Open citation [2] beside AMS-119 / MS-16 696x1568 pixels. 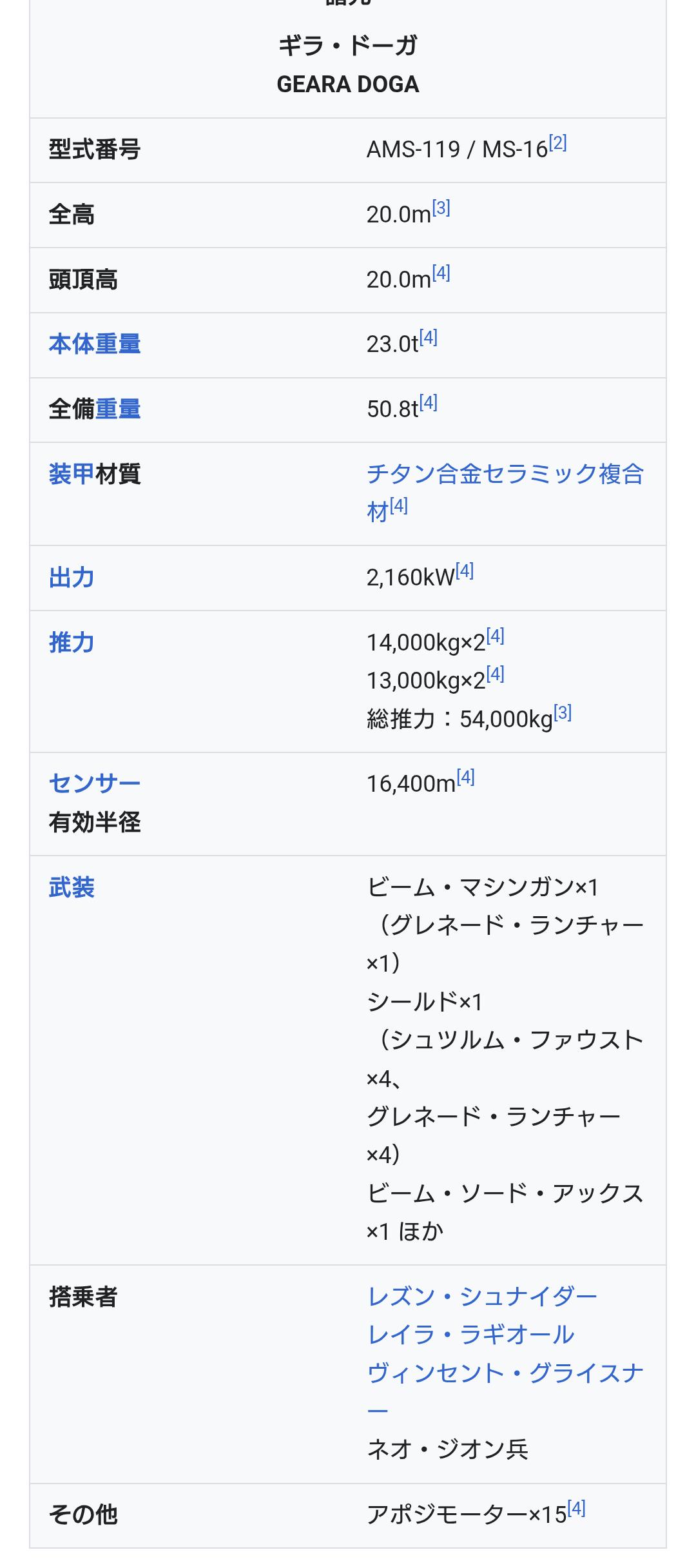557,143
